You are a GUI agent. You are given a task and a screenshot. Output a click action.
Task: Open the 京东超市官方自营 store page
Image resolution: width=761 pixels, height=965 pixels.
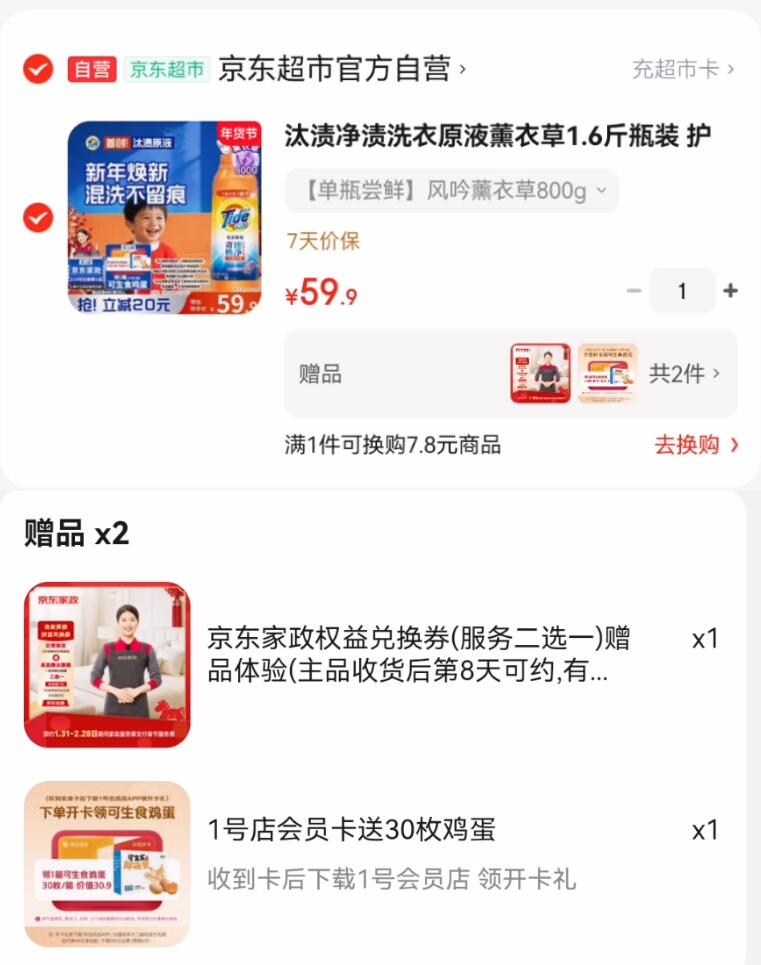click(340, 69)
